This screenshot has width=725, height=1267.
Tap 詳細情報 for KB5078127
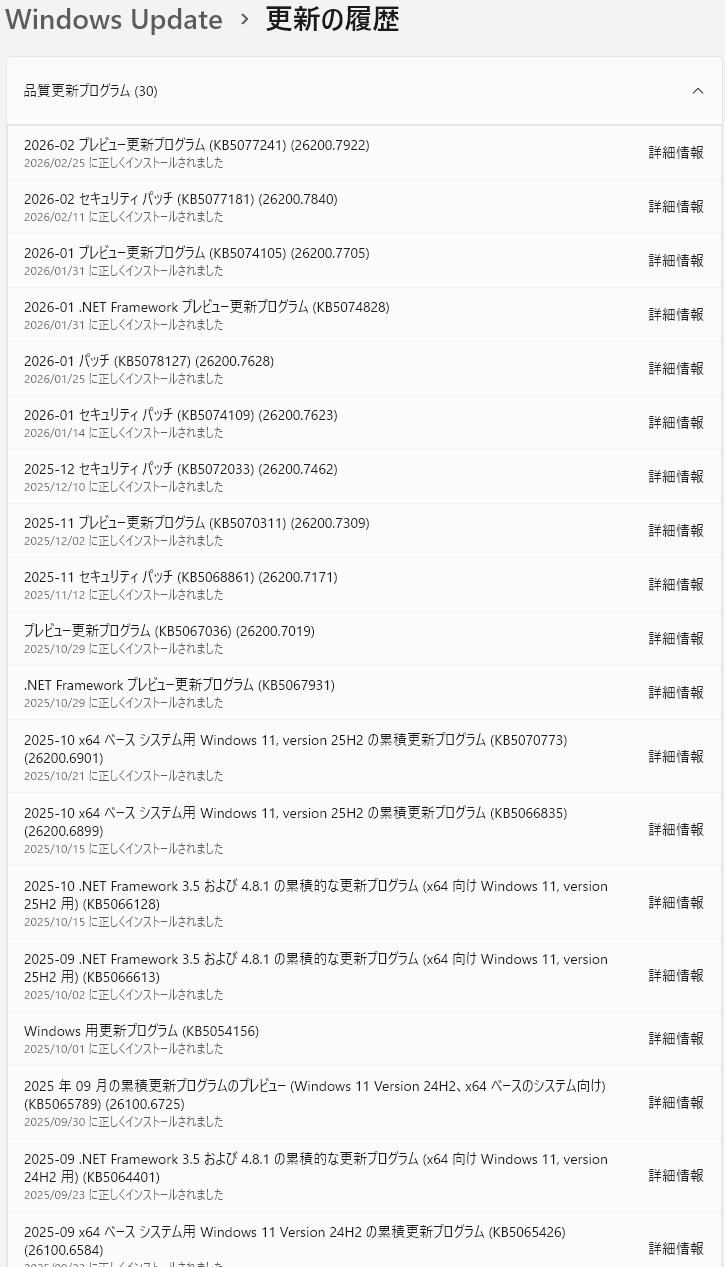point(676,369)
